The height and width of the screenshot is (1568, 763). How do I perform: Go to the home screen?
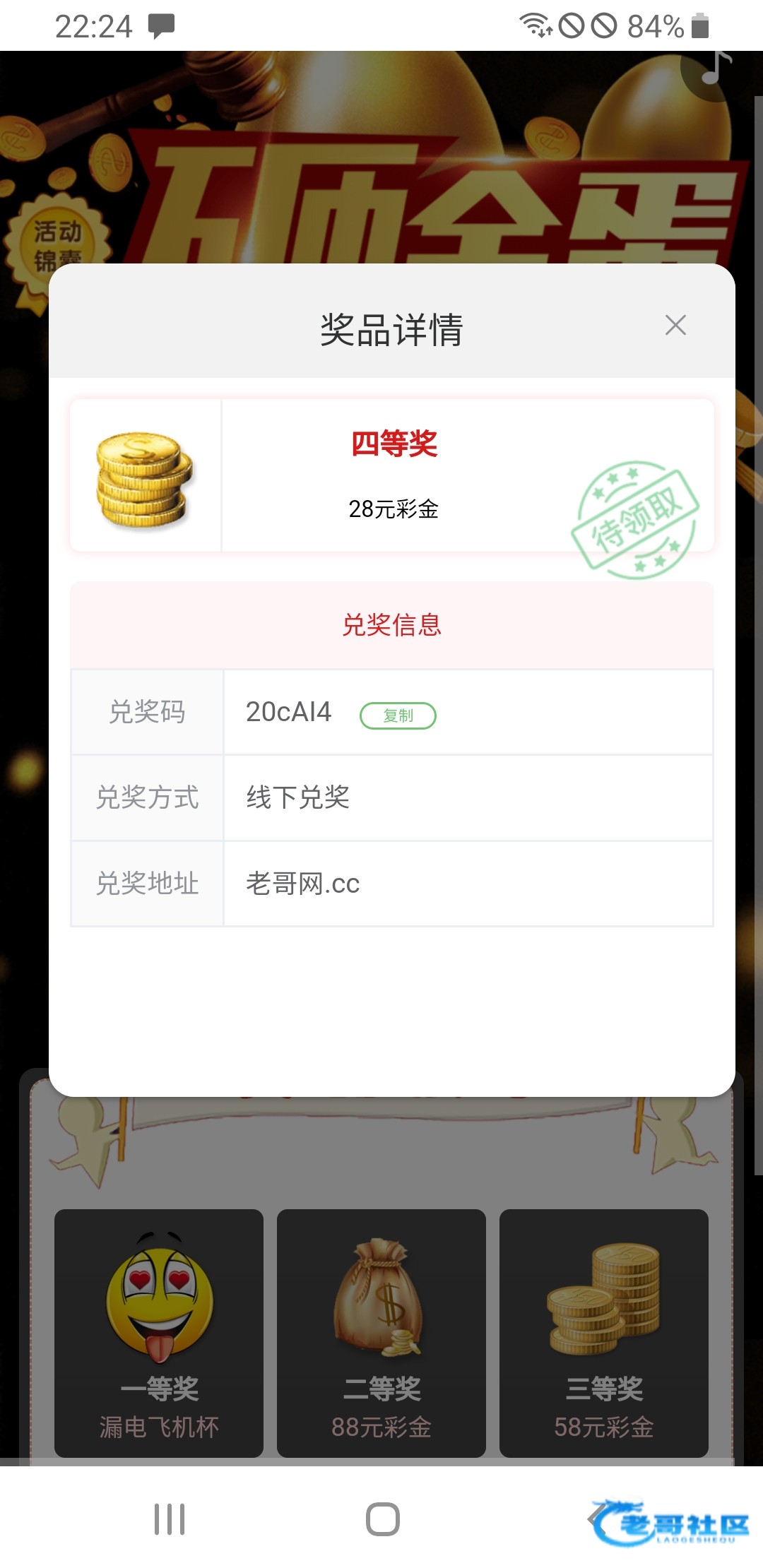tap(382, 1519)
